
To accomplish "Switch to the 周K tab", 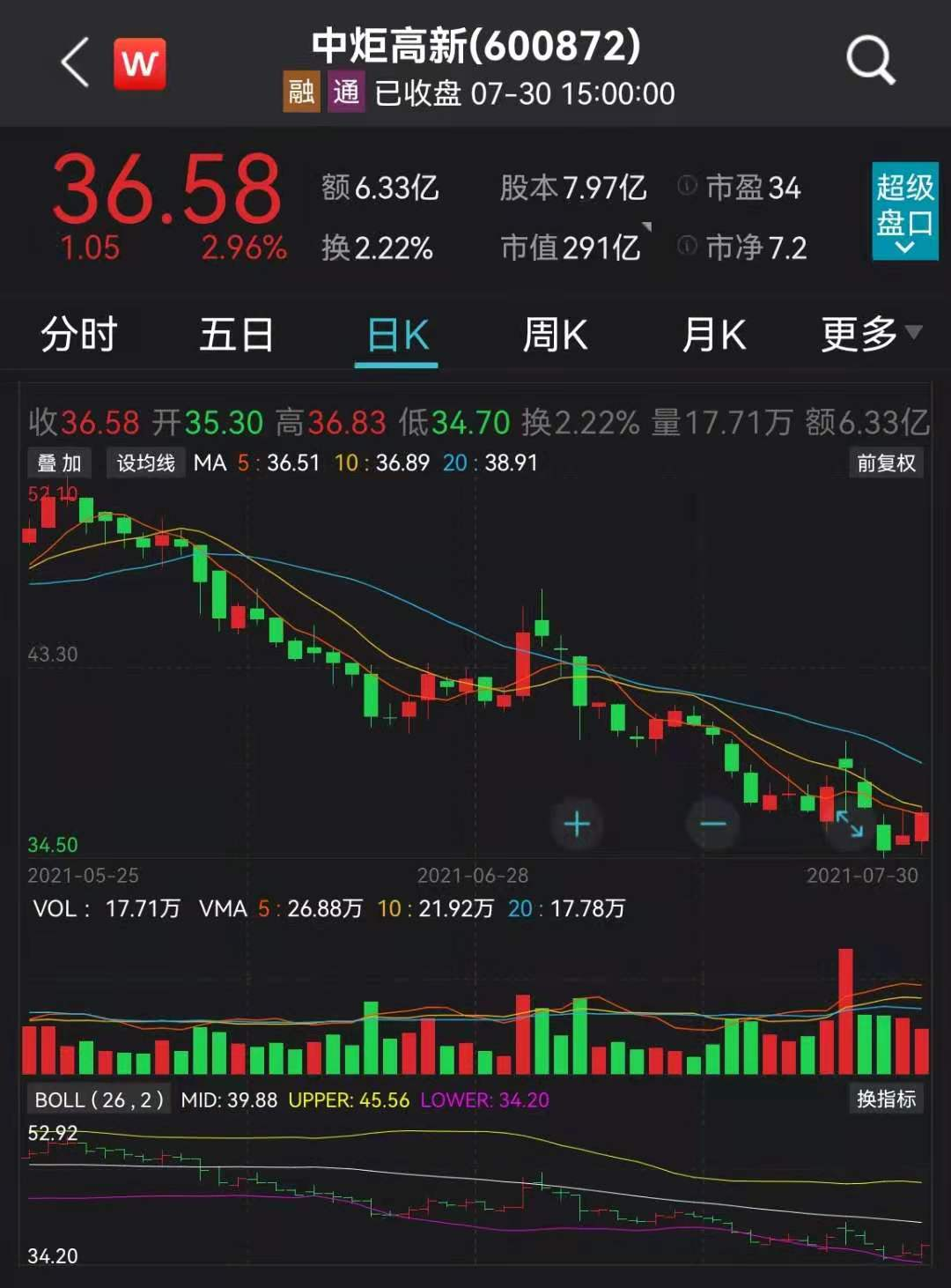I will [555, 336].
